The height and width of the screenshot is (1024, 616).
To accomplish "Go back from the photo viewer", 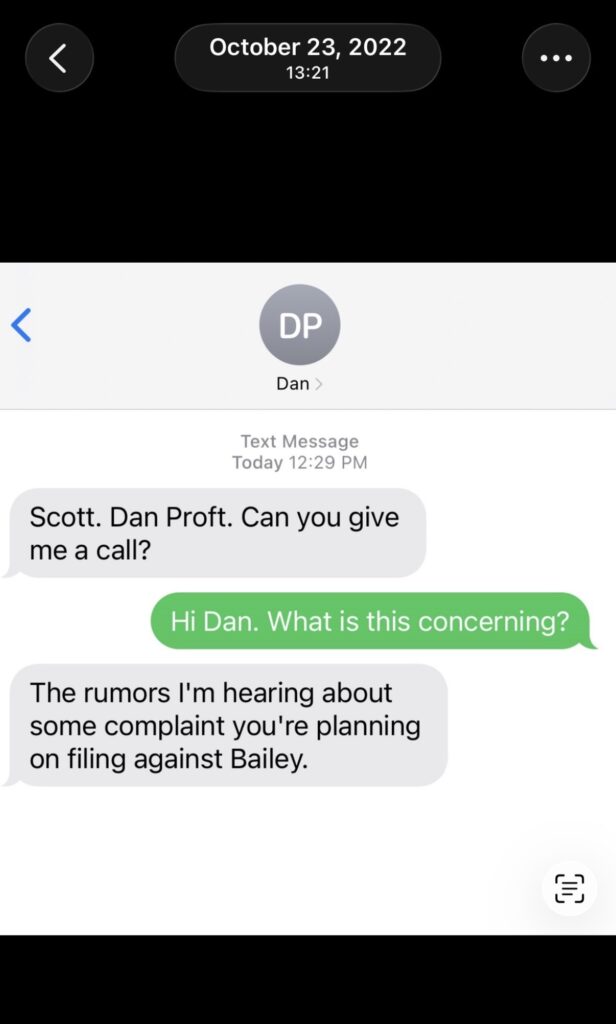I will point(59,58).
